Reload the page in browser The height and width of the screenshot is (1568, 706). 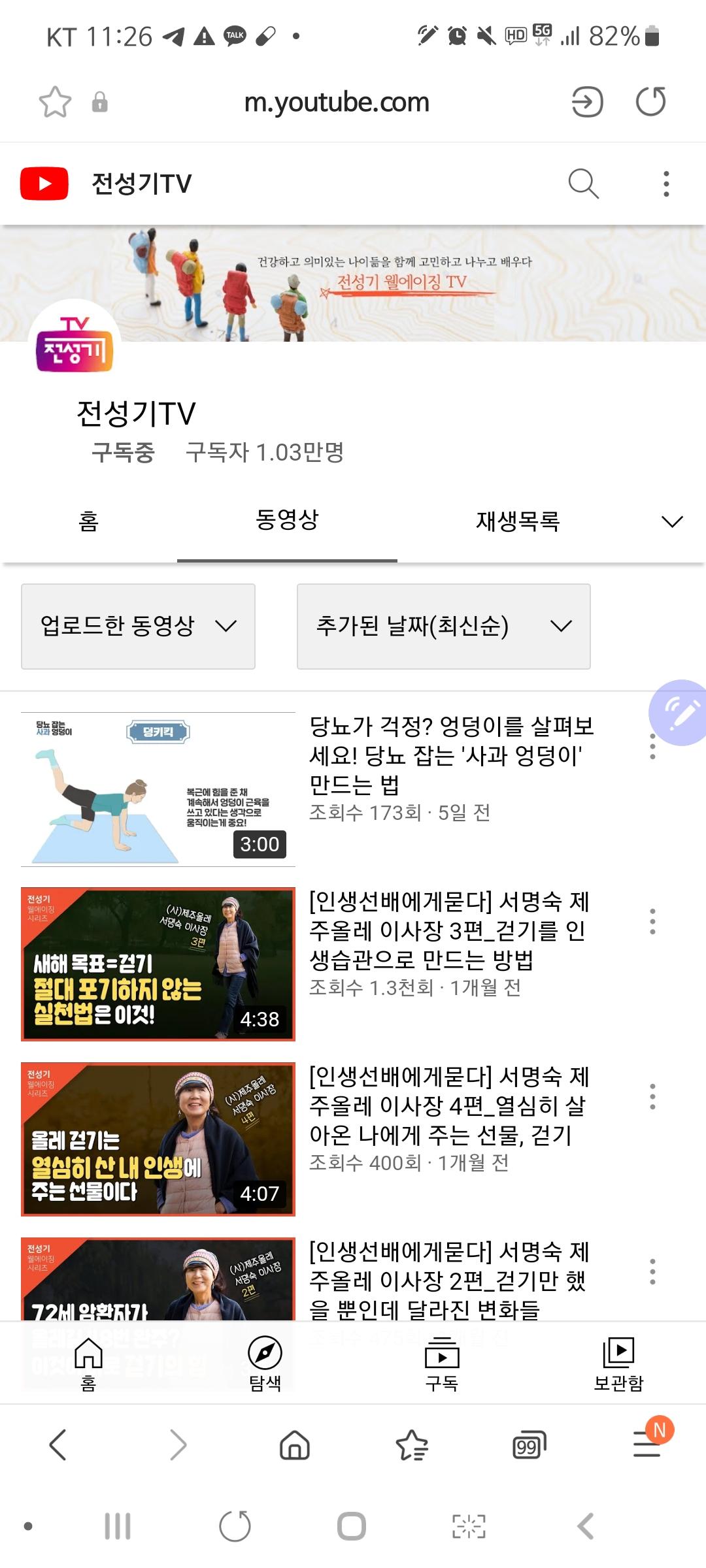tap(650, 102)
